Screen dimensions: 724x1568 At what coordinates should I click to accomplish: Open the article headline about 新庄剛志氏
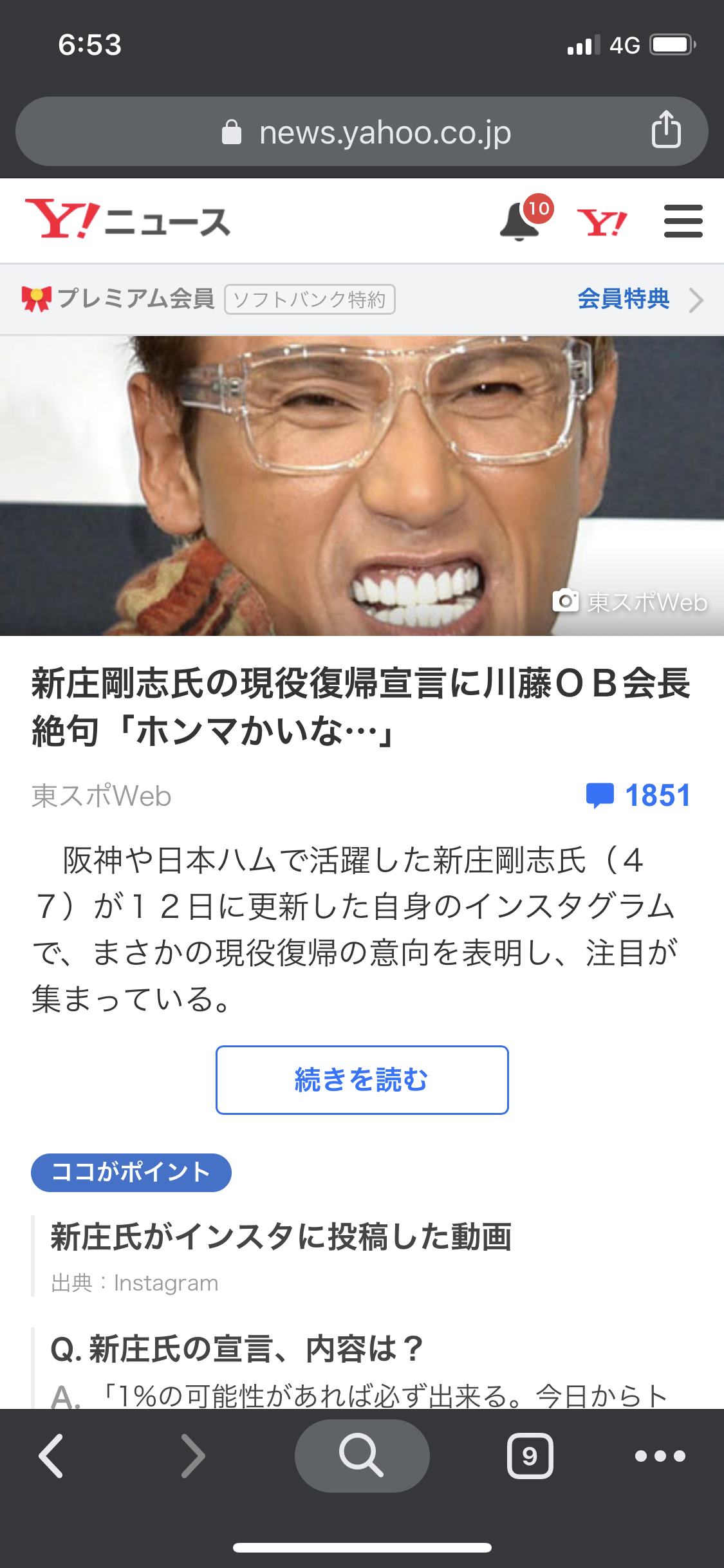(360, 707)
